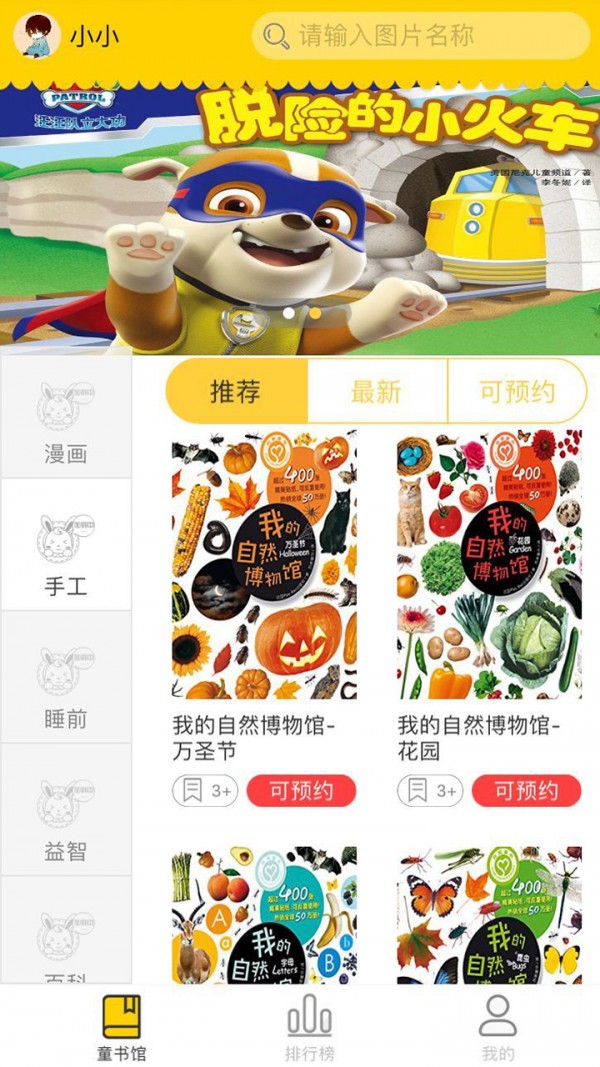This screenshot has height=1067, width=600.
Task: Tap the 请输入图片名称 search box
Action: click(x=420, y=36)
